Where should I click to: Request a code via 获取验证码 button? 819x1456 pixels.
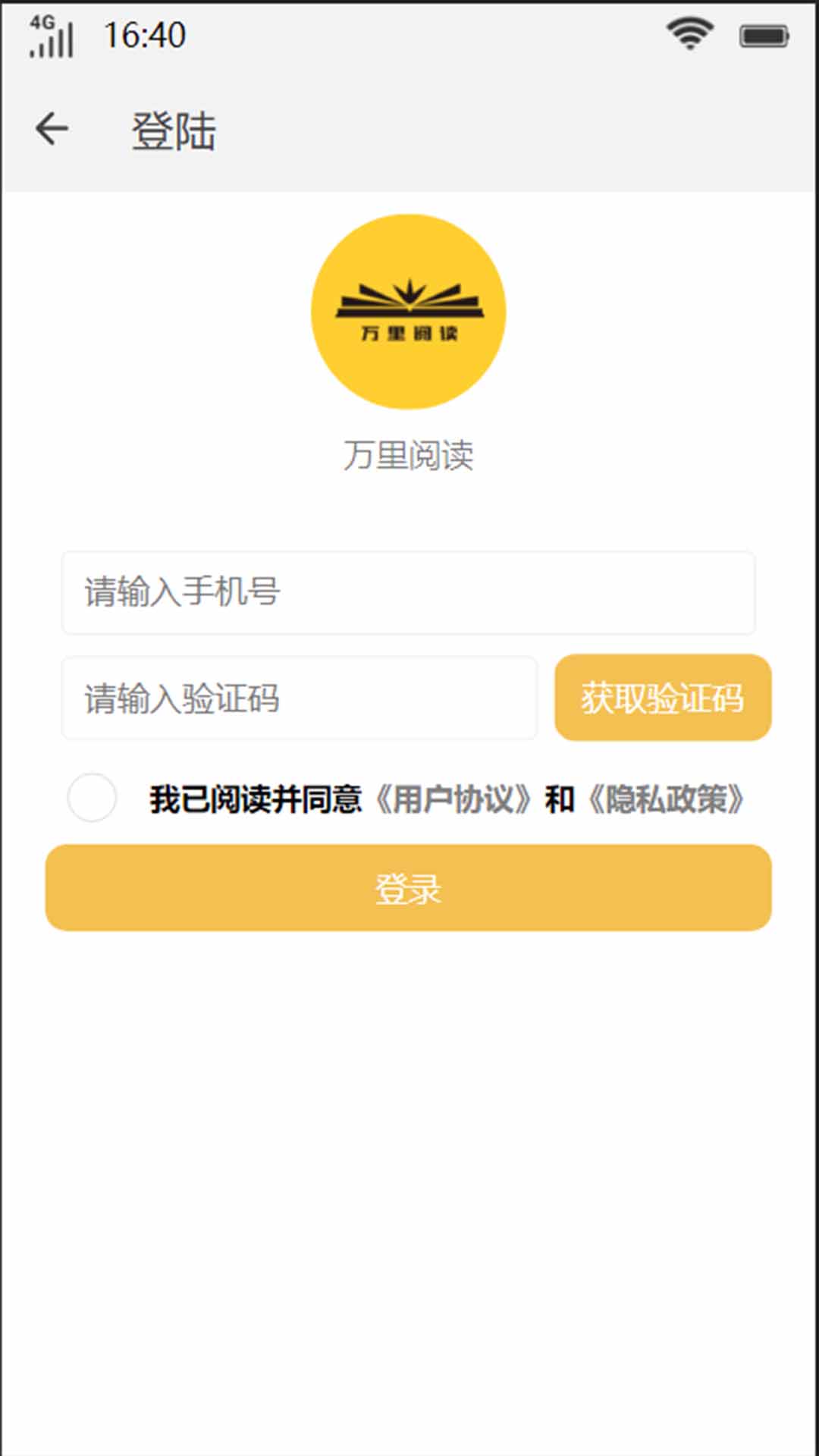click(662, 698)
